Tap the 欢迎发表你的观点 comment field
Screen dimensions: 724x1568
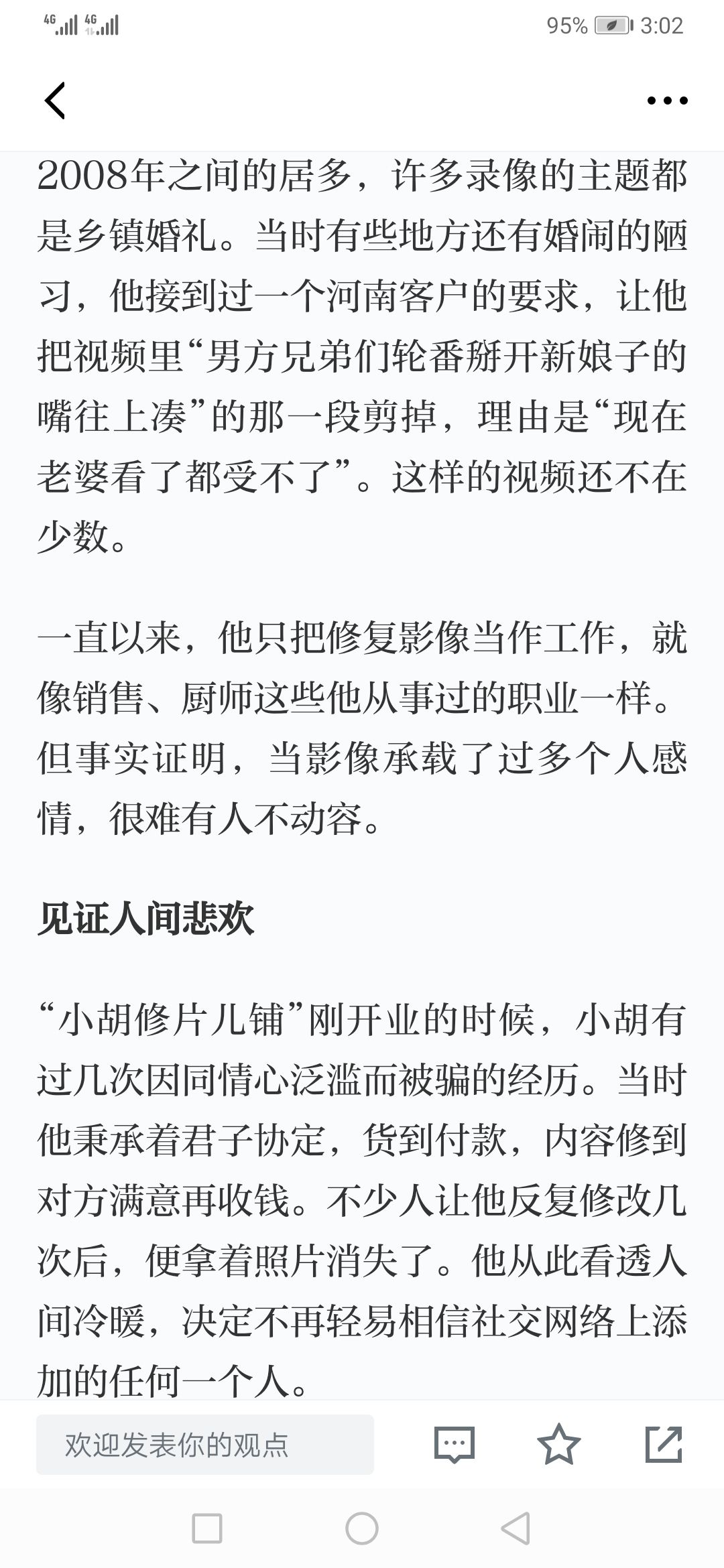[204, 1444]
